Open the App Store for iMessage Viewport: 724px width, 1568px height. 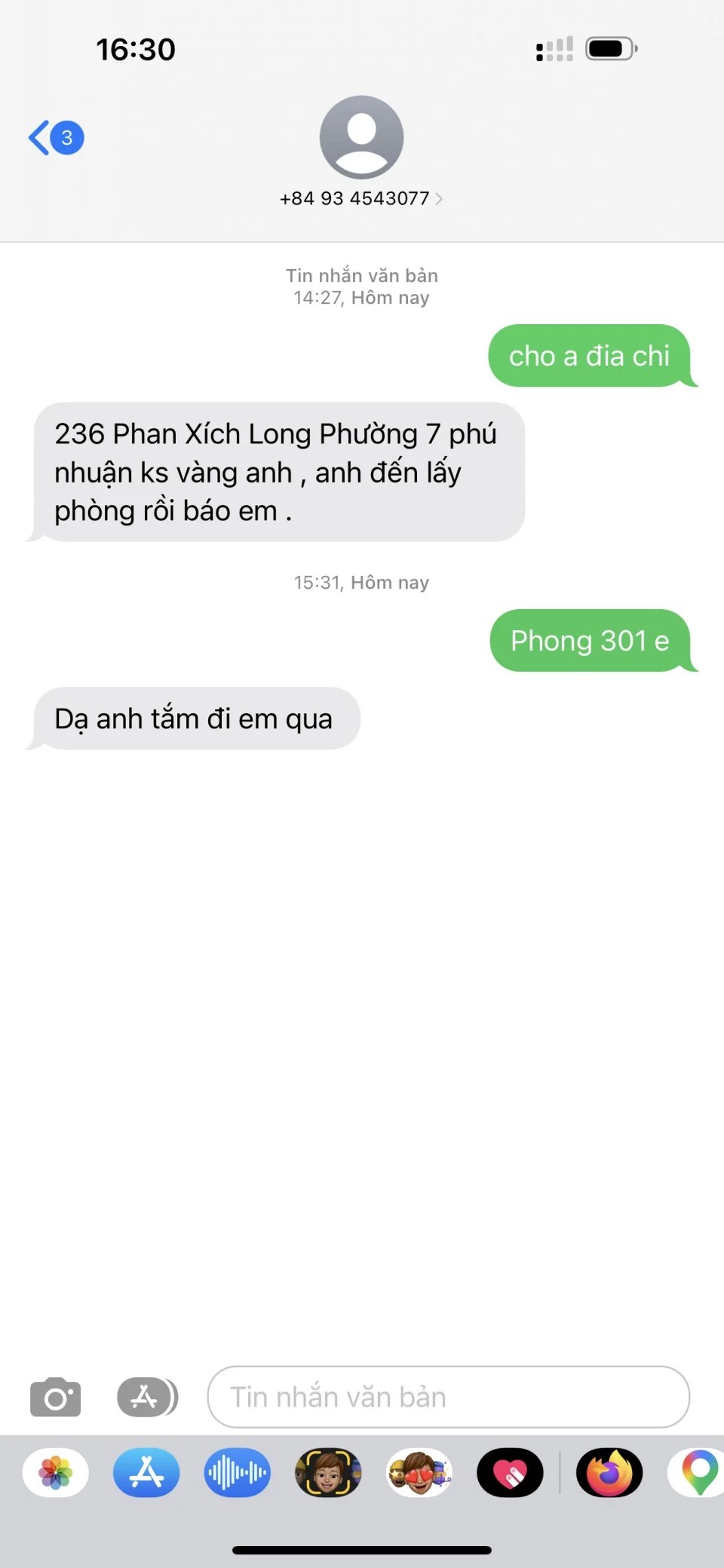(146, 1472)
